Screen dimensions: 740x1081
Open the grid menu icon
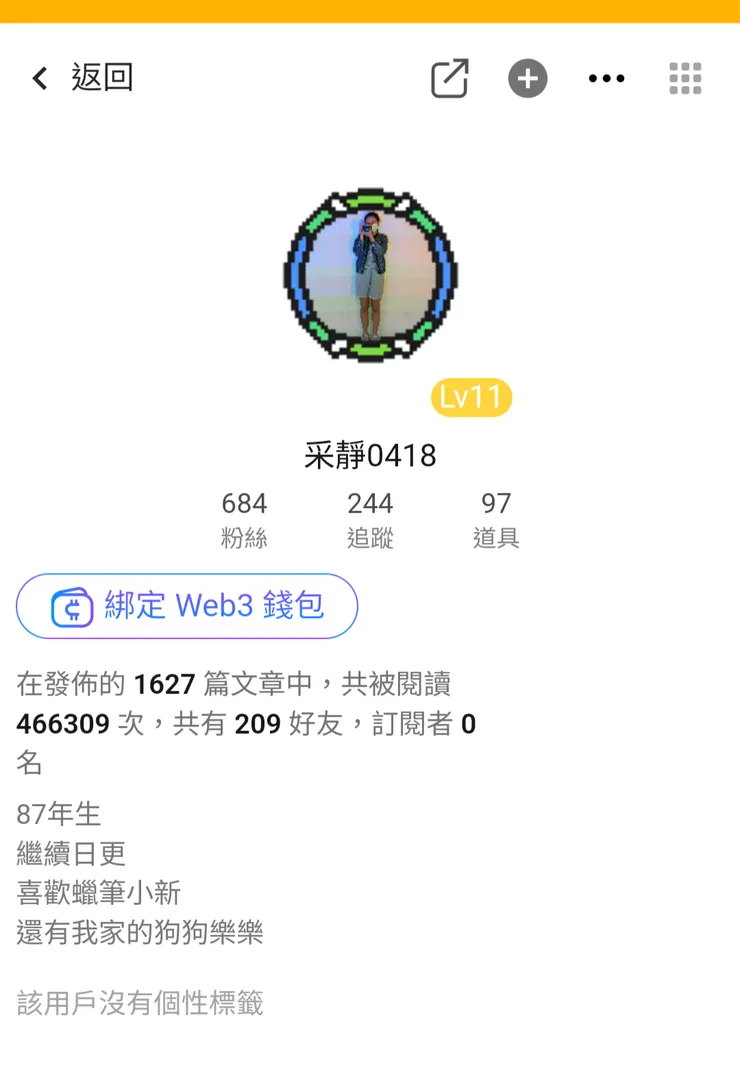click(x=685, y=77)
